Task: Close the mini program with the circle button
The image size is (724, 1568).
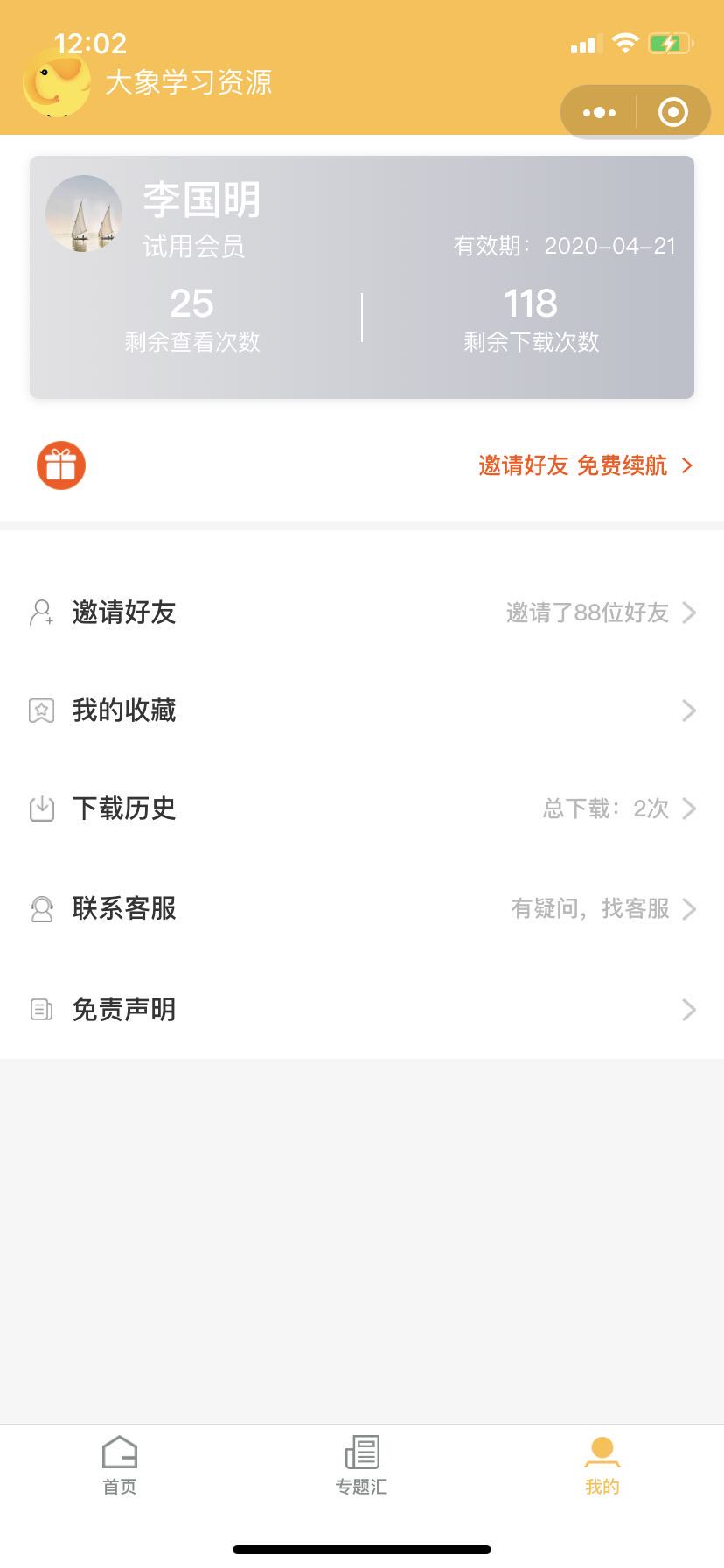Action: pos(672,112)
